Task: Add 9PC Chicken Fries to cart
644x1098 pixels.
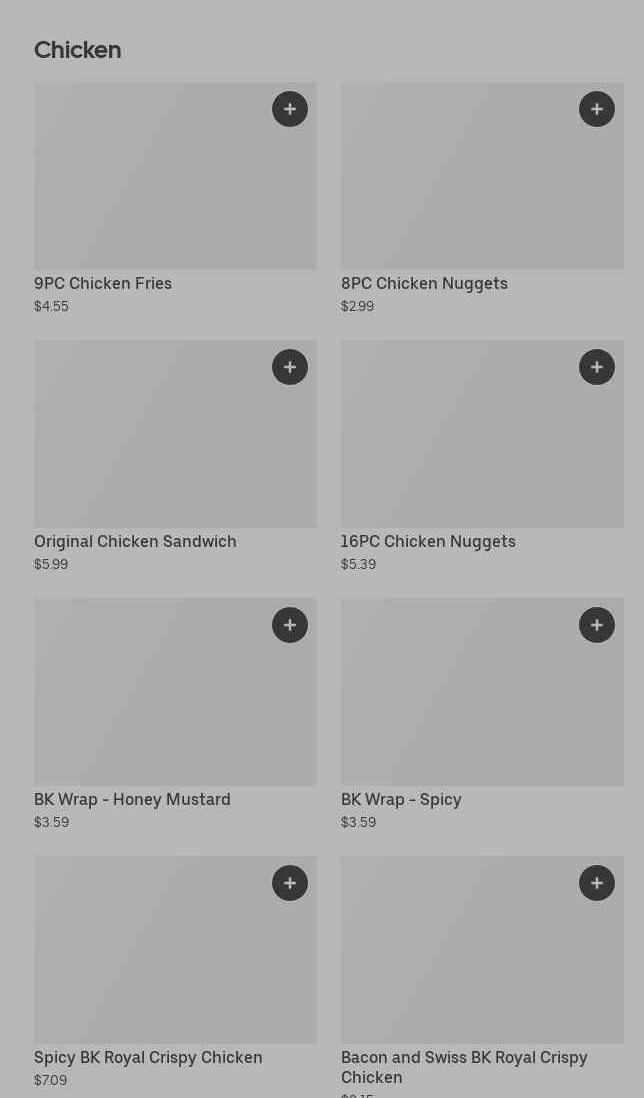Action: (x=290, y=109)
